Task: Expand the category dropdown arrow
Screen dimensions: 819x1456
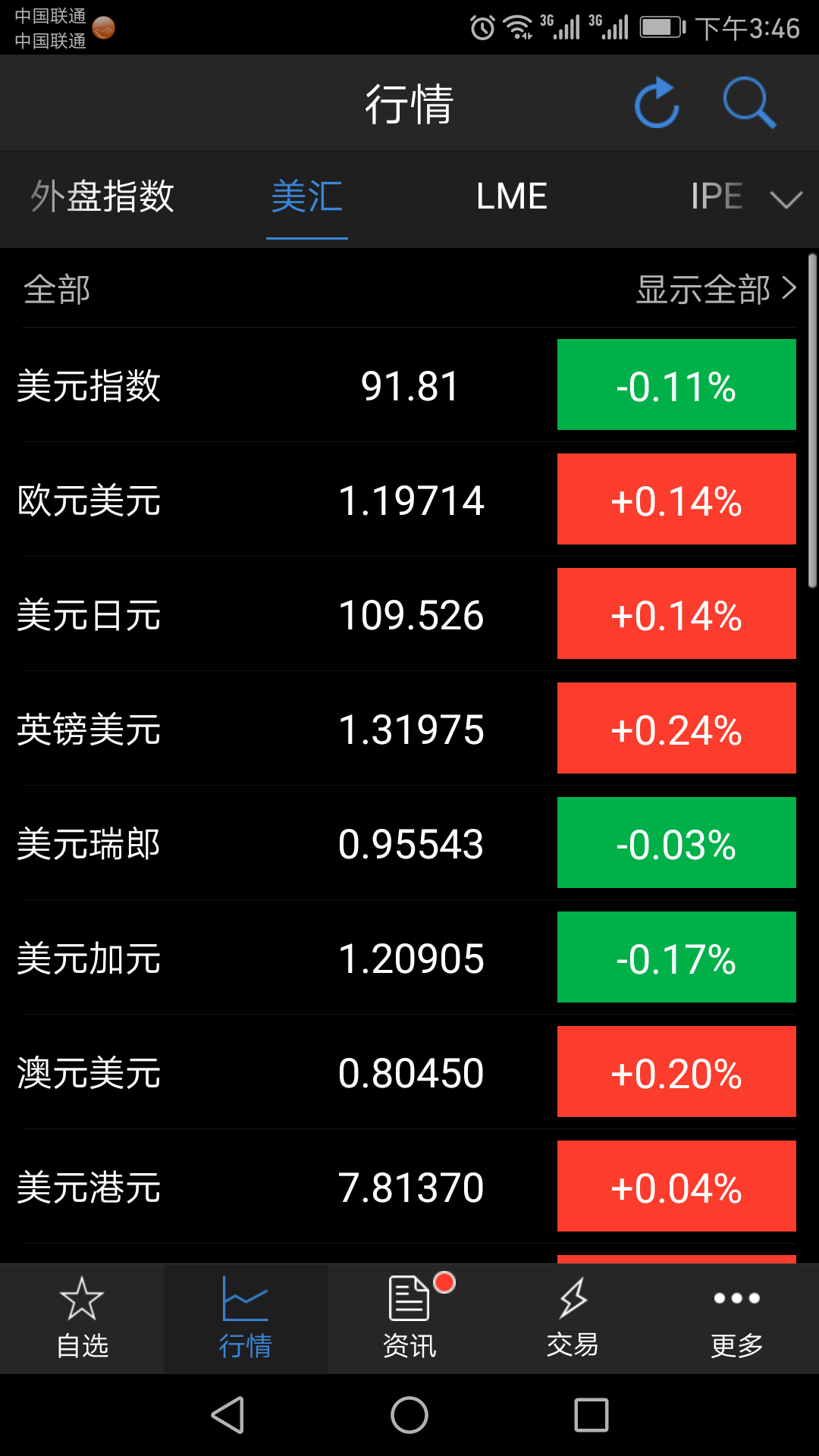Action: point(786,199)
